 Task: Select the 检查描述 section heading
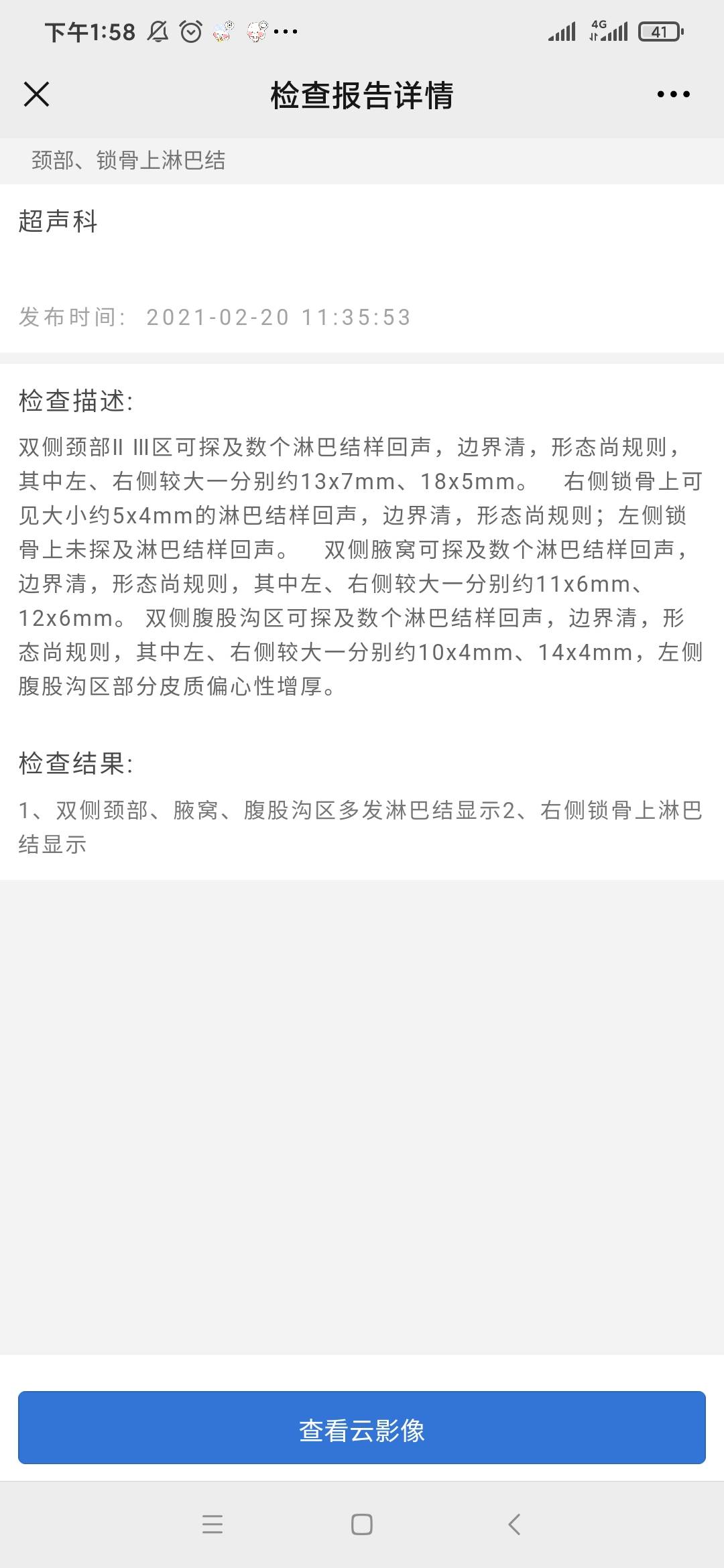76,402
